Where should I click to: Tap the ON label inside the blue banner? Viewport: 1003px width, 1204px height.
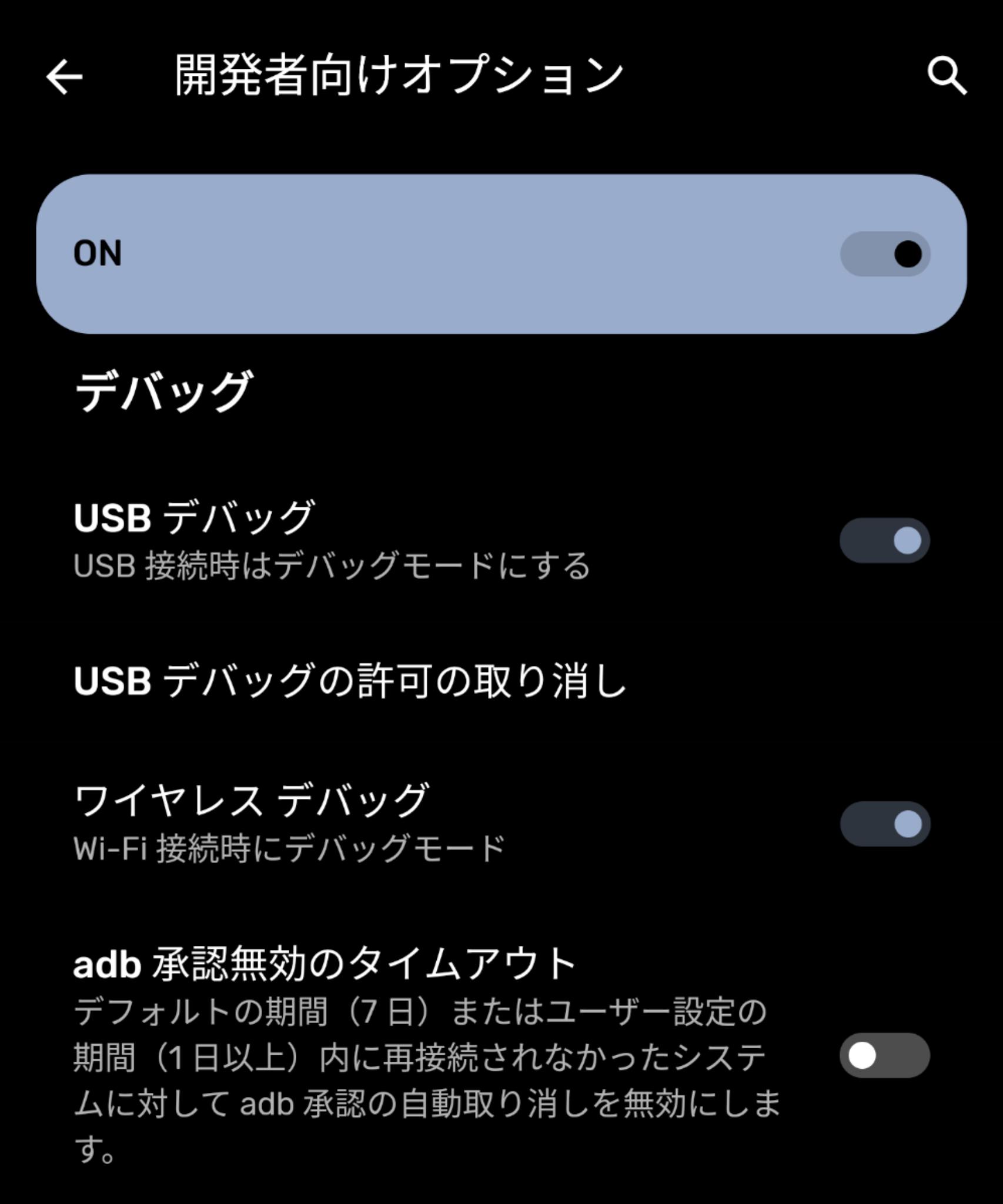98,253
